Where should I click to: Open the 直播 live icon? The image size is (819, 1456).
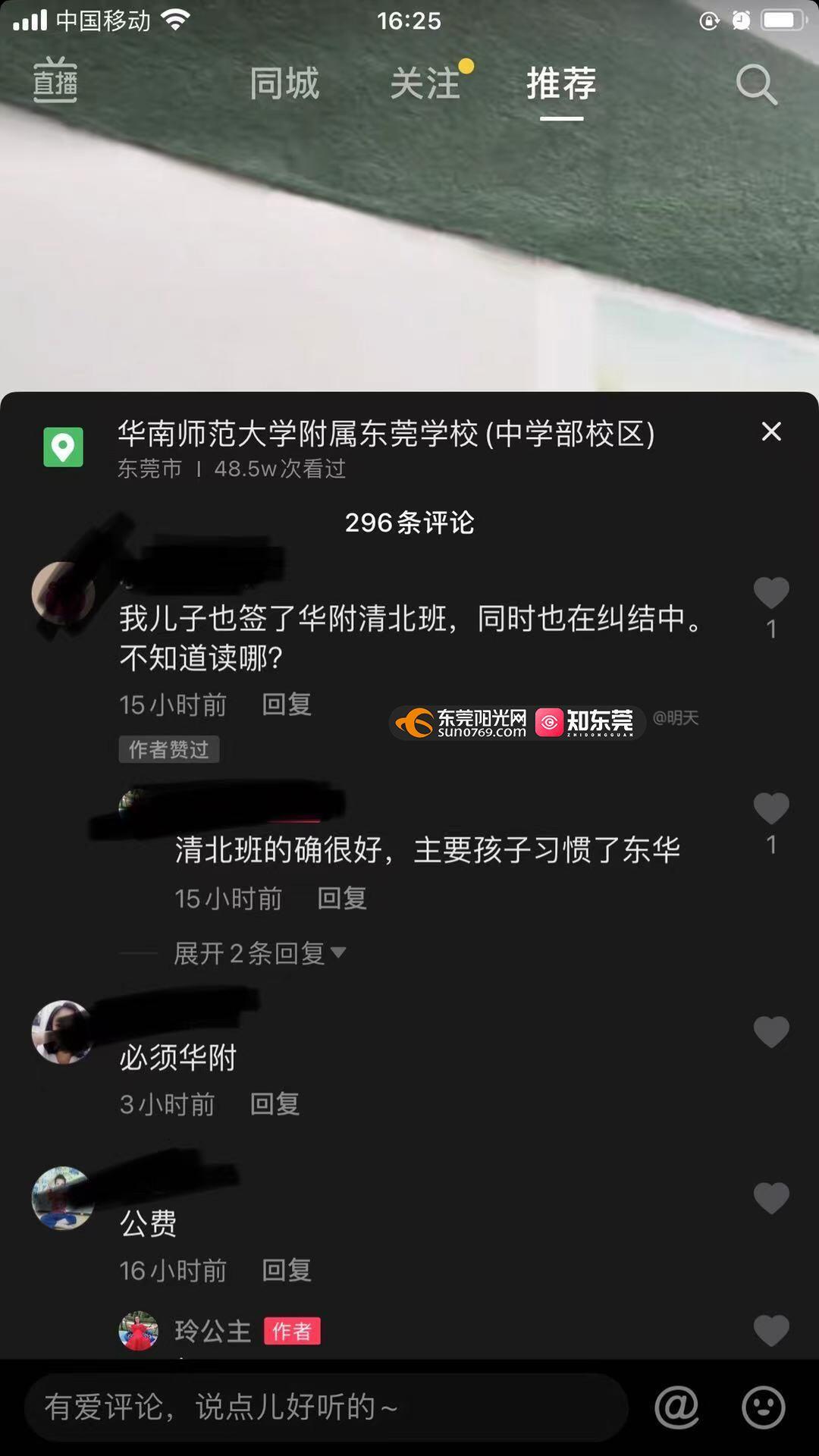[x=55, y=80]
